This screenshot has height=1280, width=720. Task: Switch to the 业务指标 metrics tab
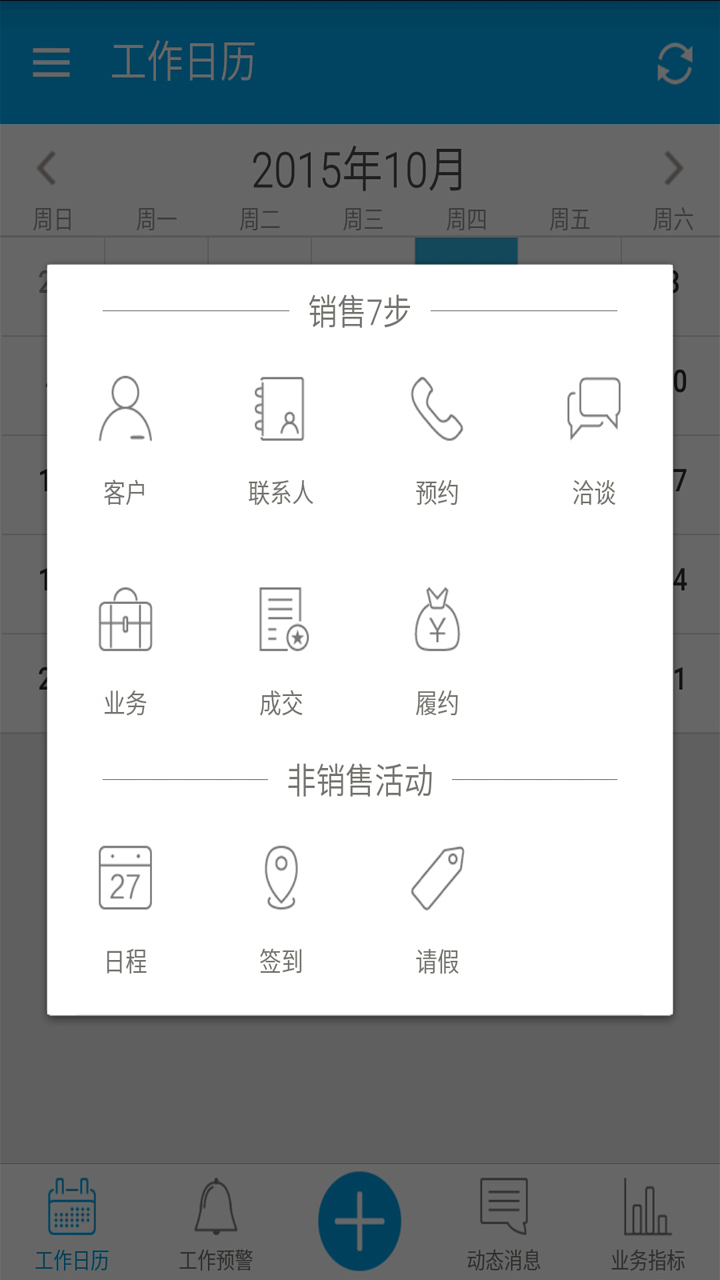pyautogui.click(x=650, y=1220)
